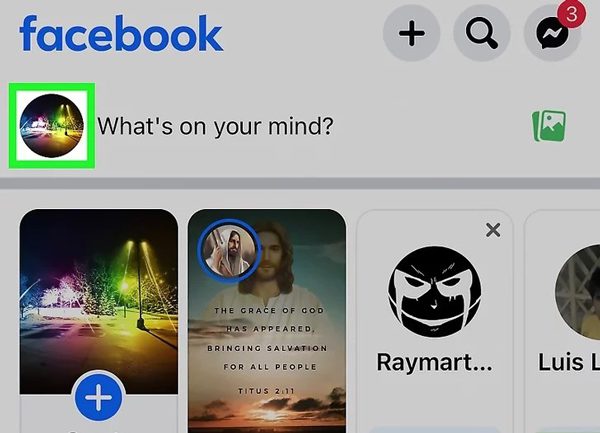Viewport: 600px width, 433px height.
Task: Tap the plus create button
Action: pos(412,34)
